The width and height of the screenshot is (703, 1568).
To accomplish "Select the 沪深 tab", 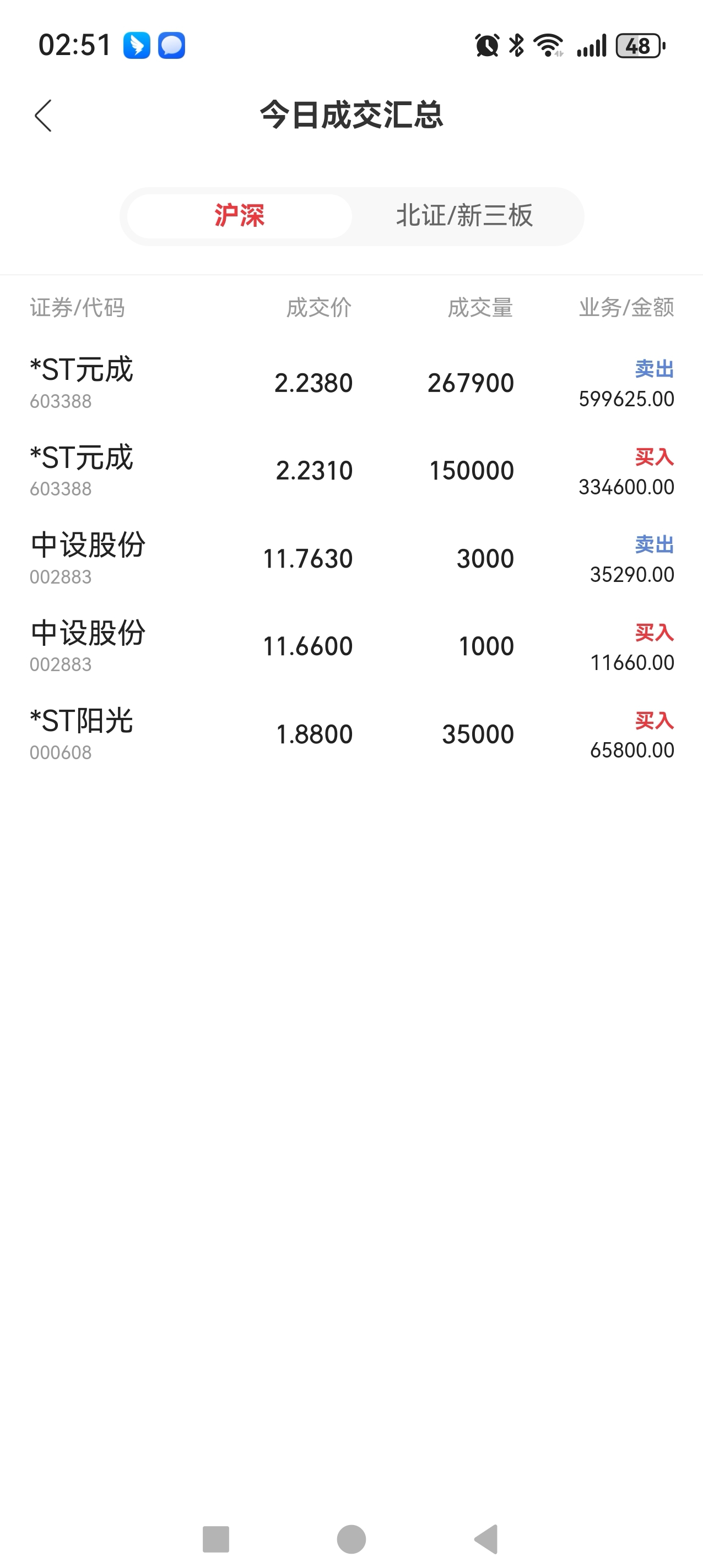I will tap(240, 216).
